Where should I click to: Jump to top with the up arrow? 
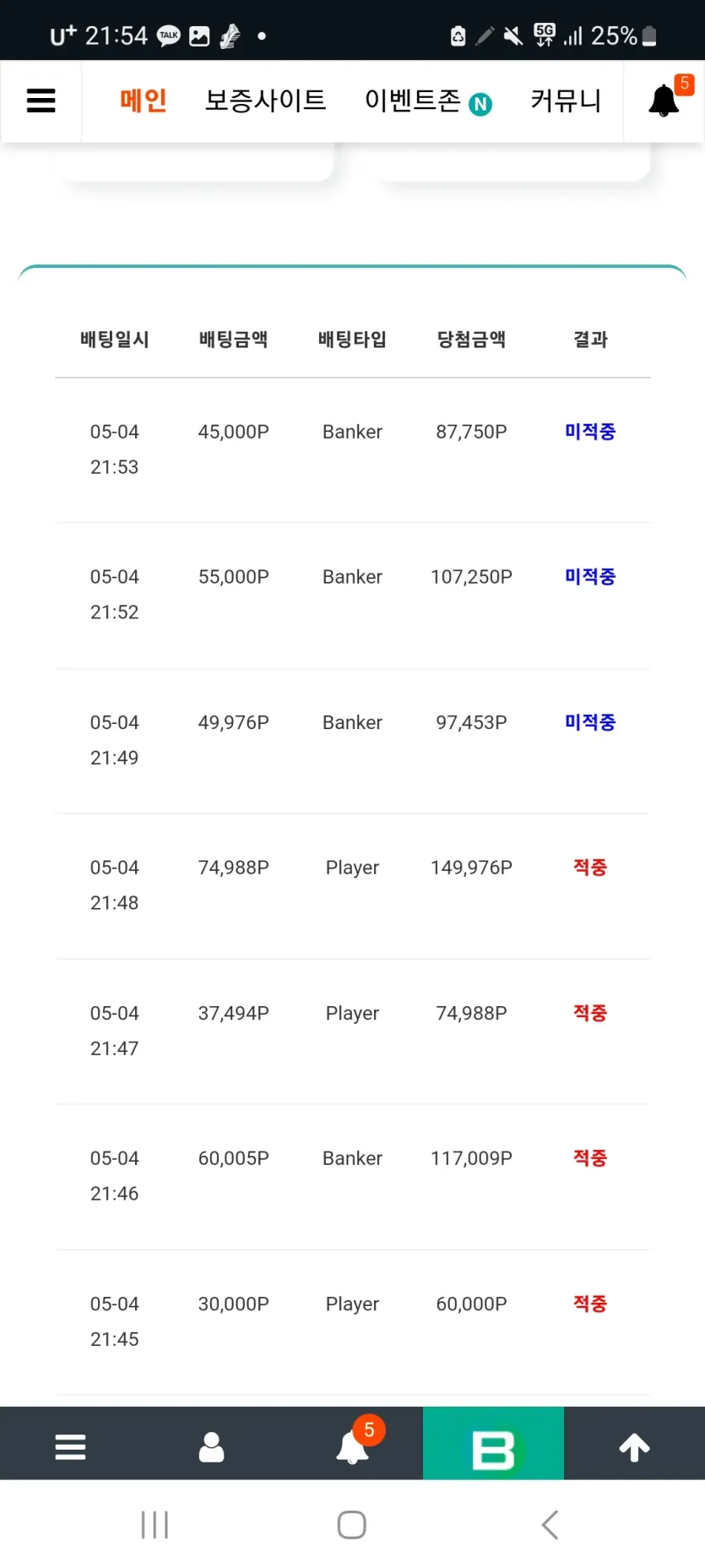click(x=634, y=1447)
